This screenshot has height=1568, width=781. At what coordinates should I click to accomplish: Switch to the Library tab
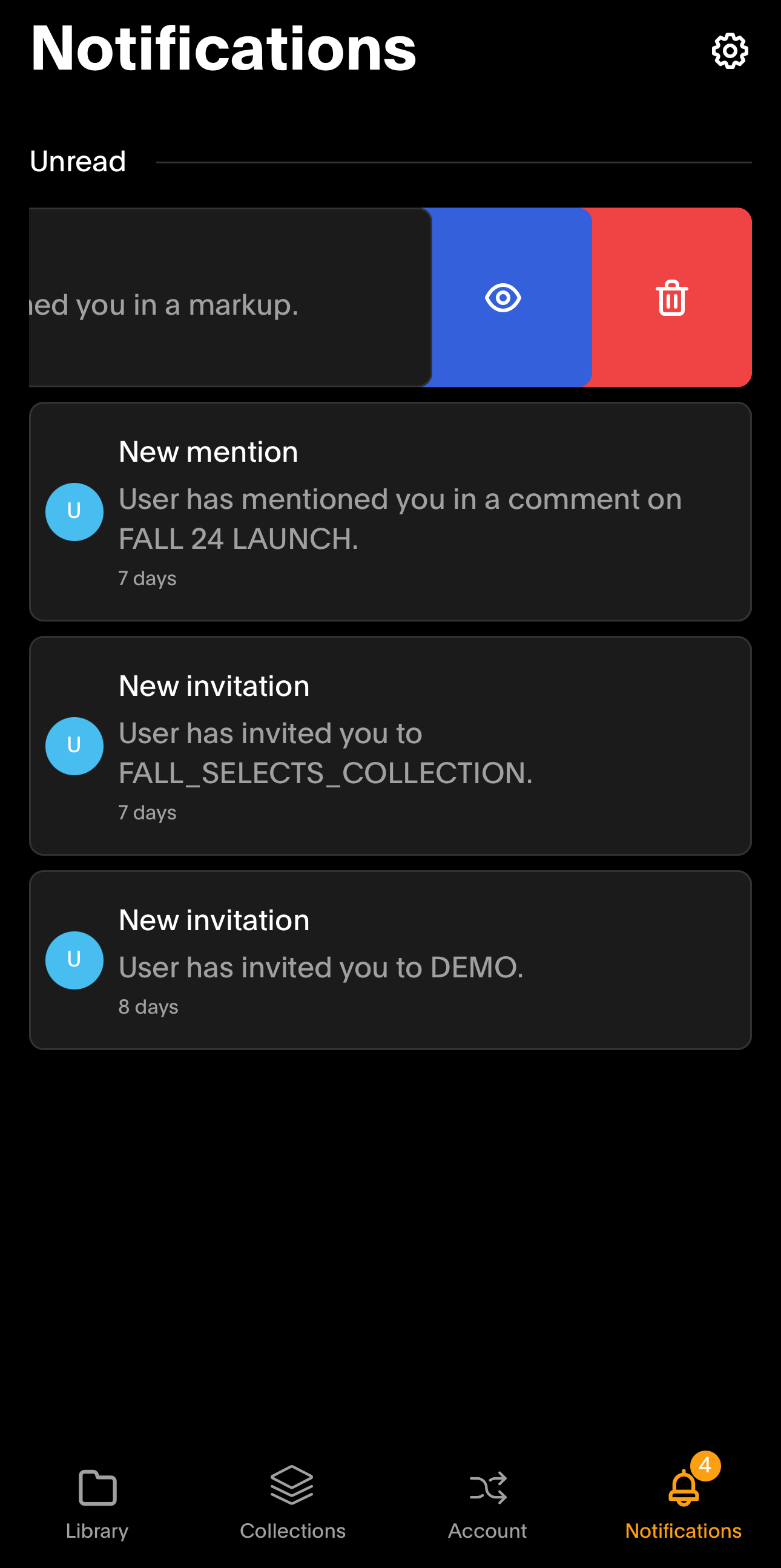(97, 1504)
